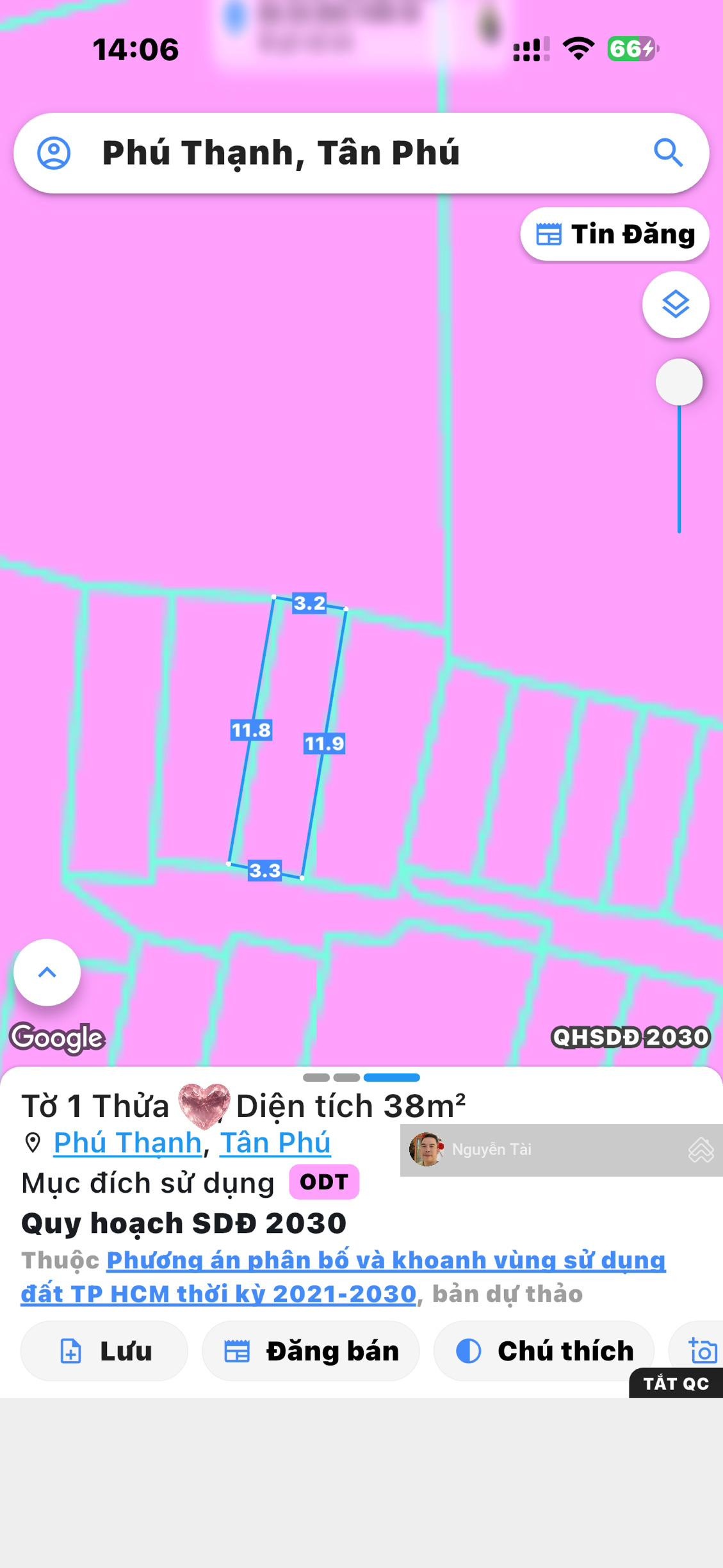Tap the calendar icon on Tin Đăng button
This screenshot has width=723, height=1568.
(x=549, y=234)
